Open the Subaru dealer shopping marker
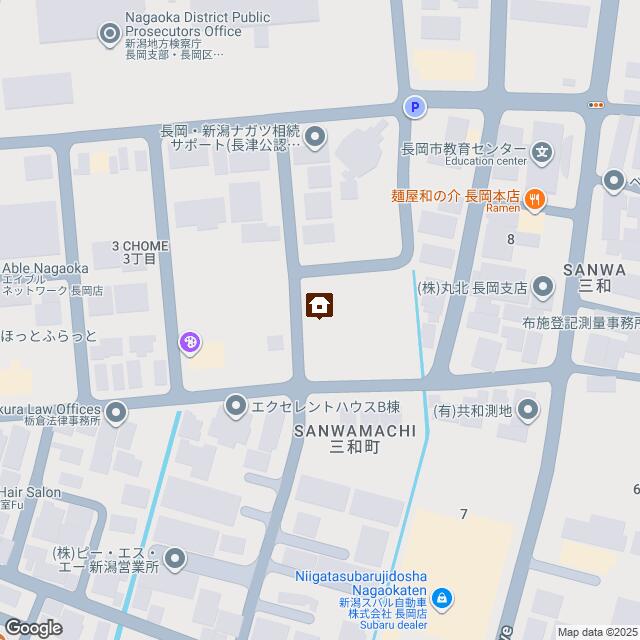Image resolution: width=640 pixels, height=640 pixels. [444, 599]
